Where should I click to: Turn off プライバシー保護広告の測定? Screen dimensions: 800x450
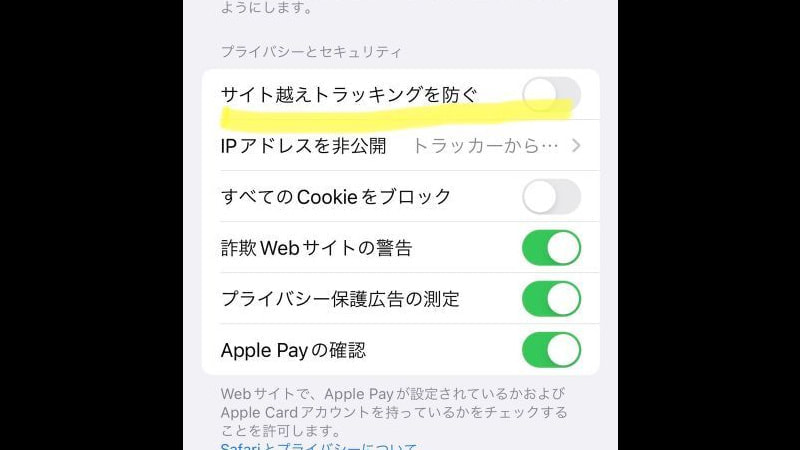point(551,299)
